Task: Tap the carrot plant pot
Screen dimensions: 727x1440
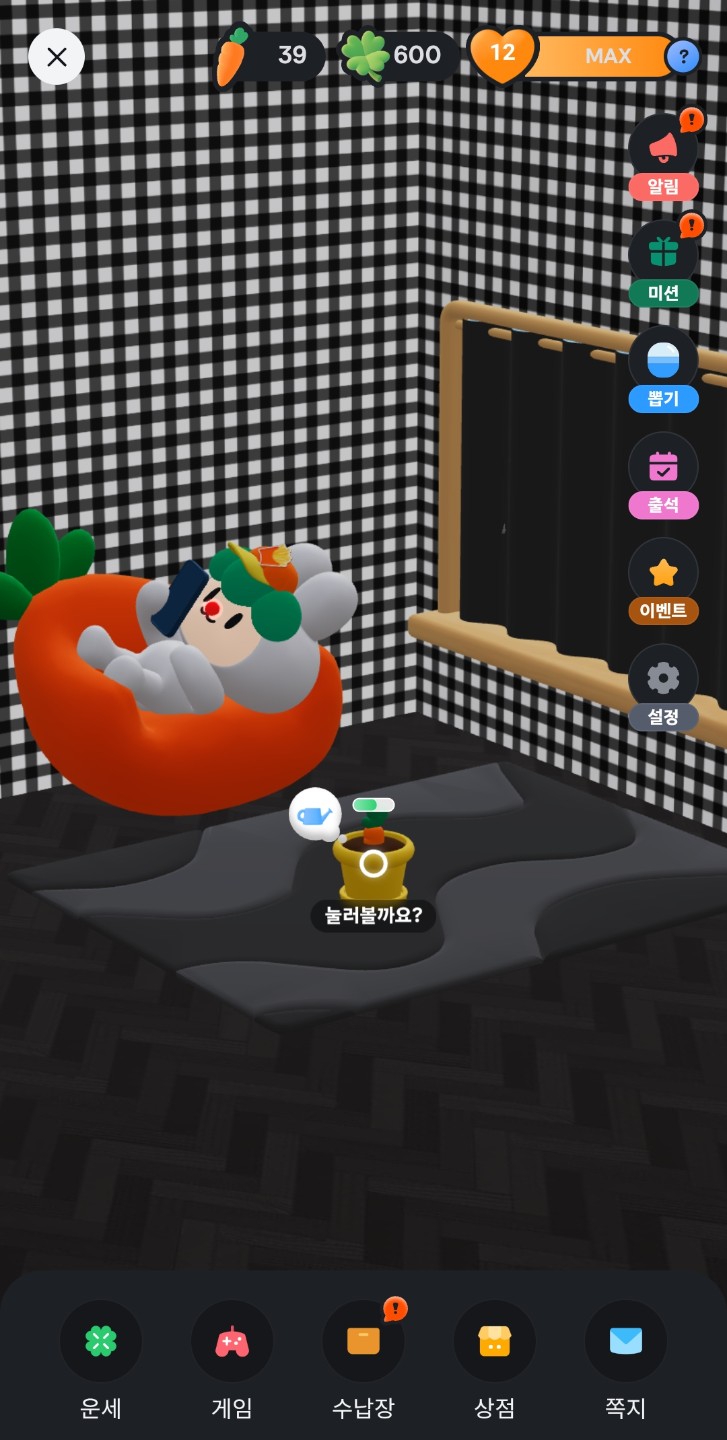Action: (374, 863)
